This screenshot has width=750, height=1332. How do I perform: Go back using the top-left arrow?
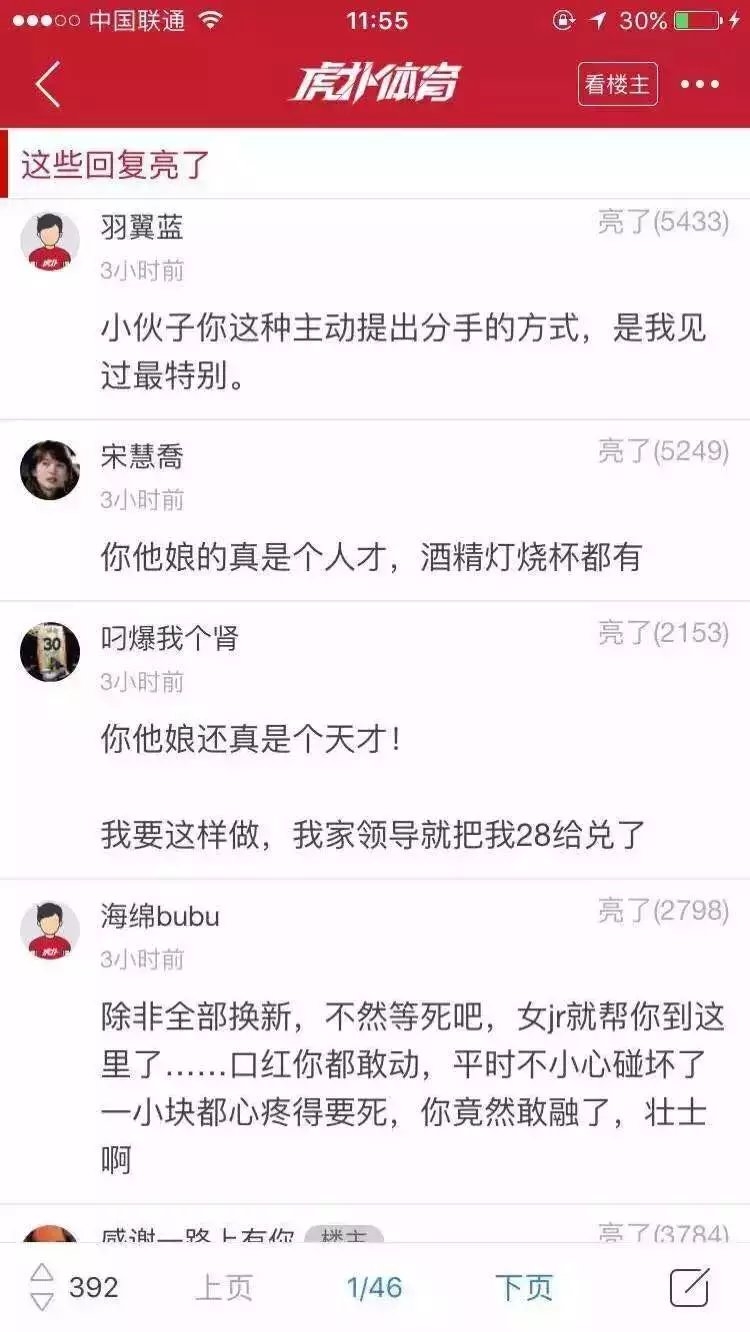[47, 84]
